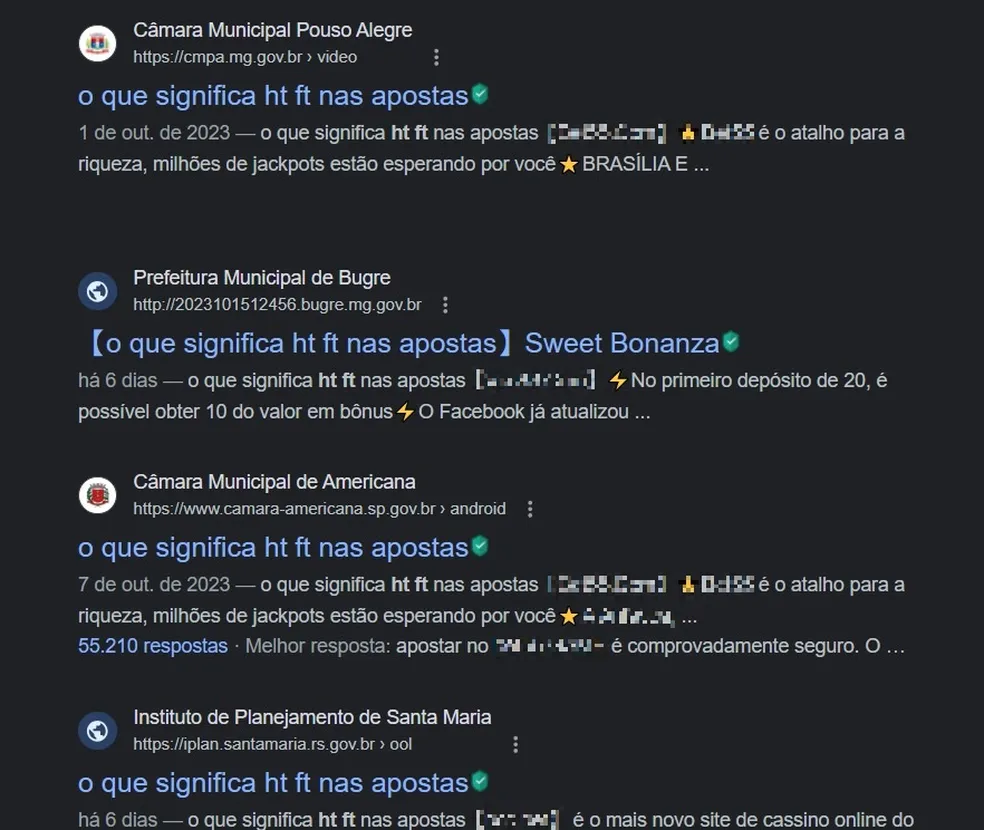
Task: Tap the Prefeitura Municipal de Bugre site name
Action: click(262, 278)
